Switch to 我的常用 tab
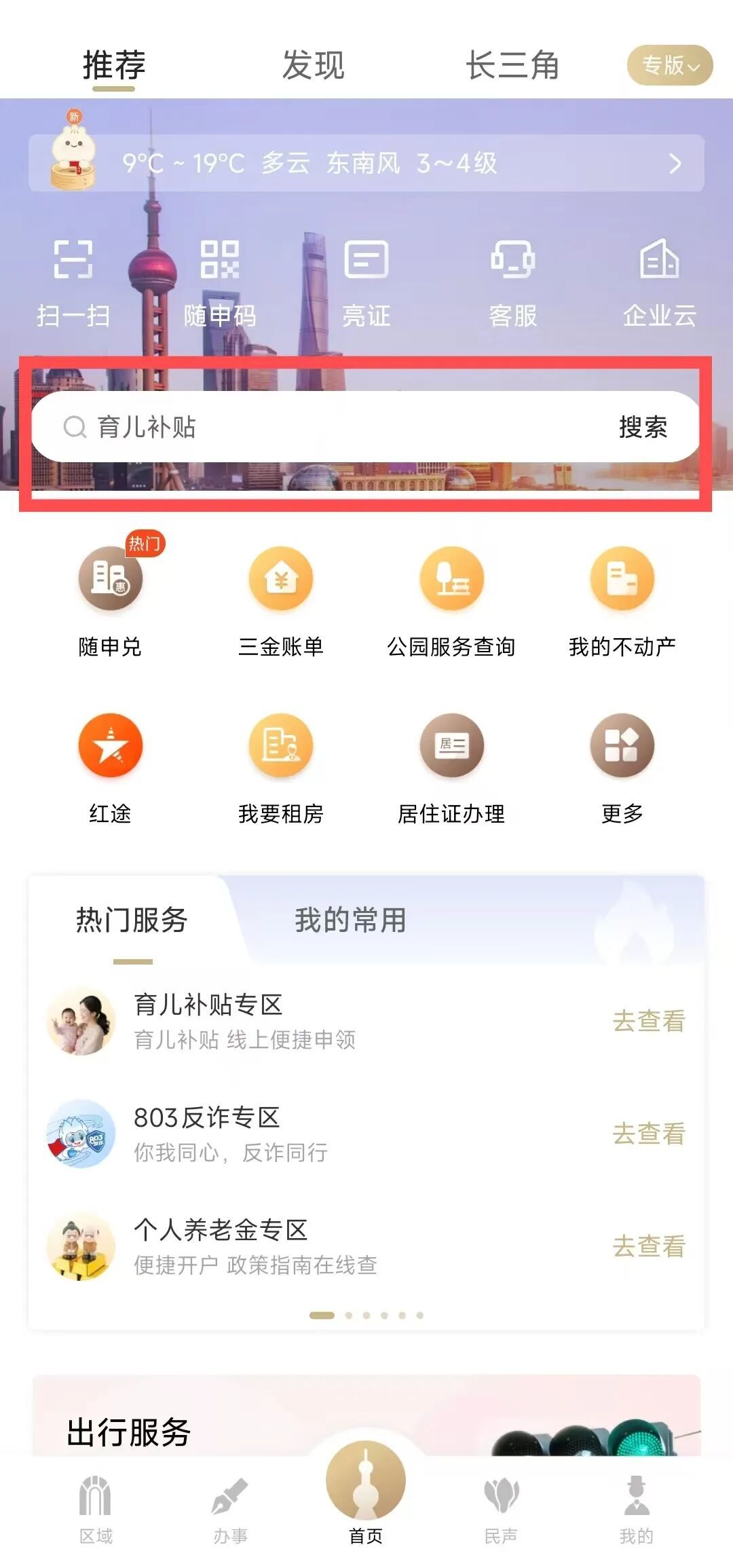This screenshot has height=1568, width=733. click(350, 920)
